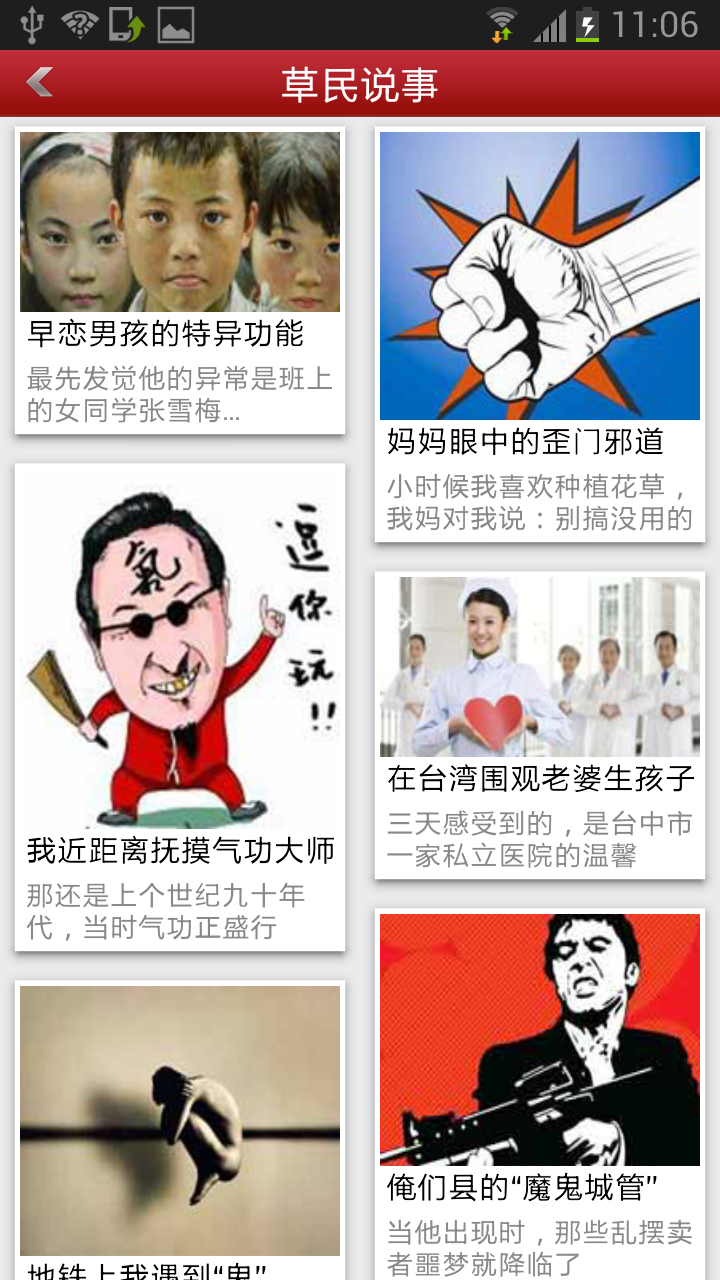This screenshot has height=1280, width=720.
Task: View the story 在台湾围观老婆生孩子
Action: point(540,725)
